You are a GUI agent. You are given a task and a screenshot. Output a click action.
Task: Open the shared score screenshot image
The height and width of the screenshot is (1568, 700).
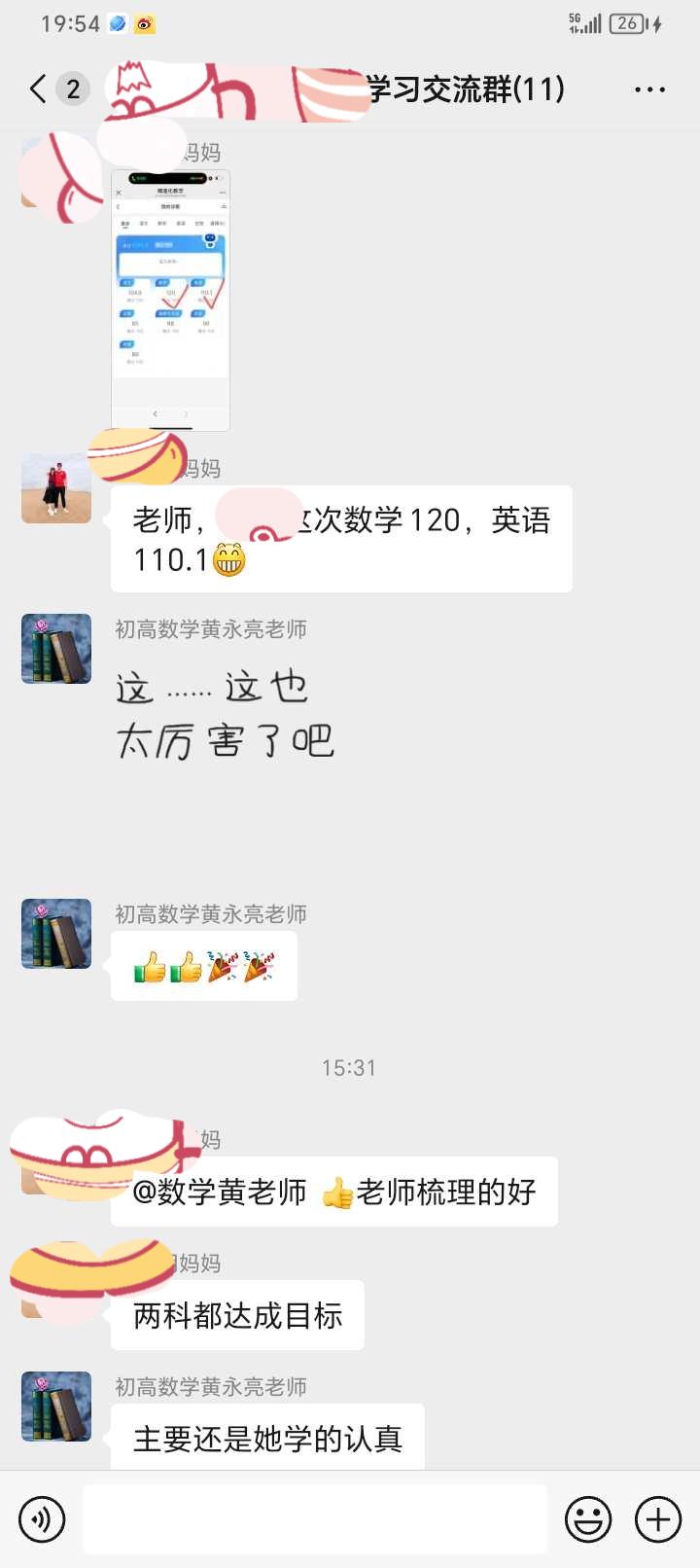point(170,300)
